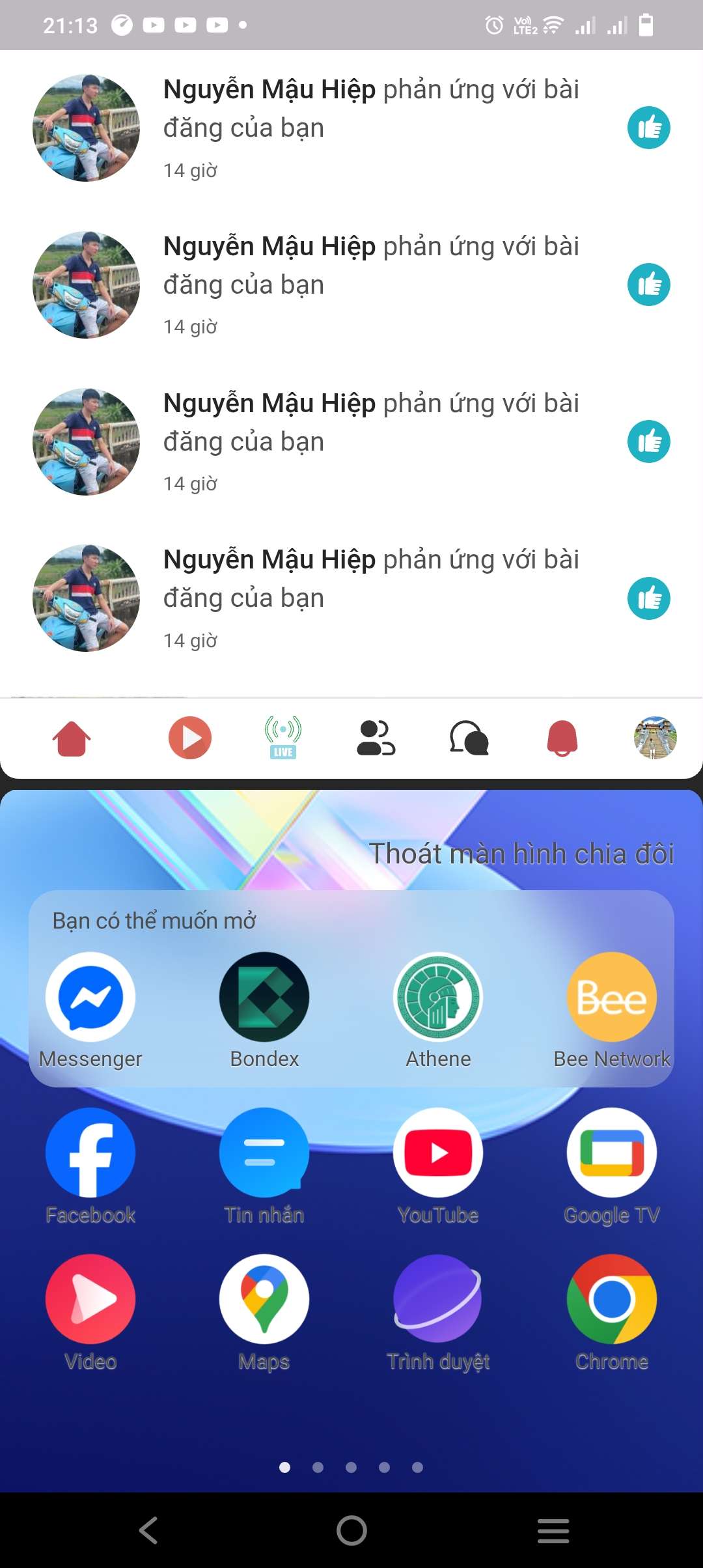Open the Bee Network app
703x1568 pixels.
click(612, 997)
